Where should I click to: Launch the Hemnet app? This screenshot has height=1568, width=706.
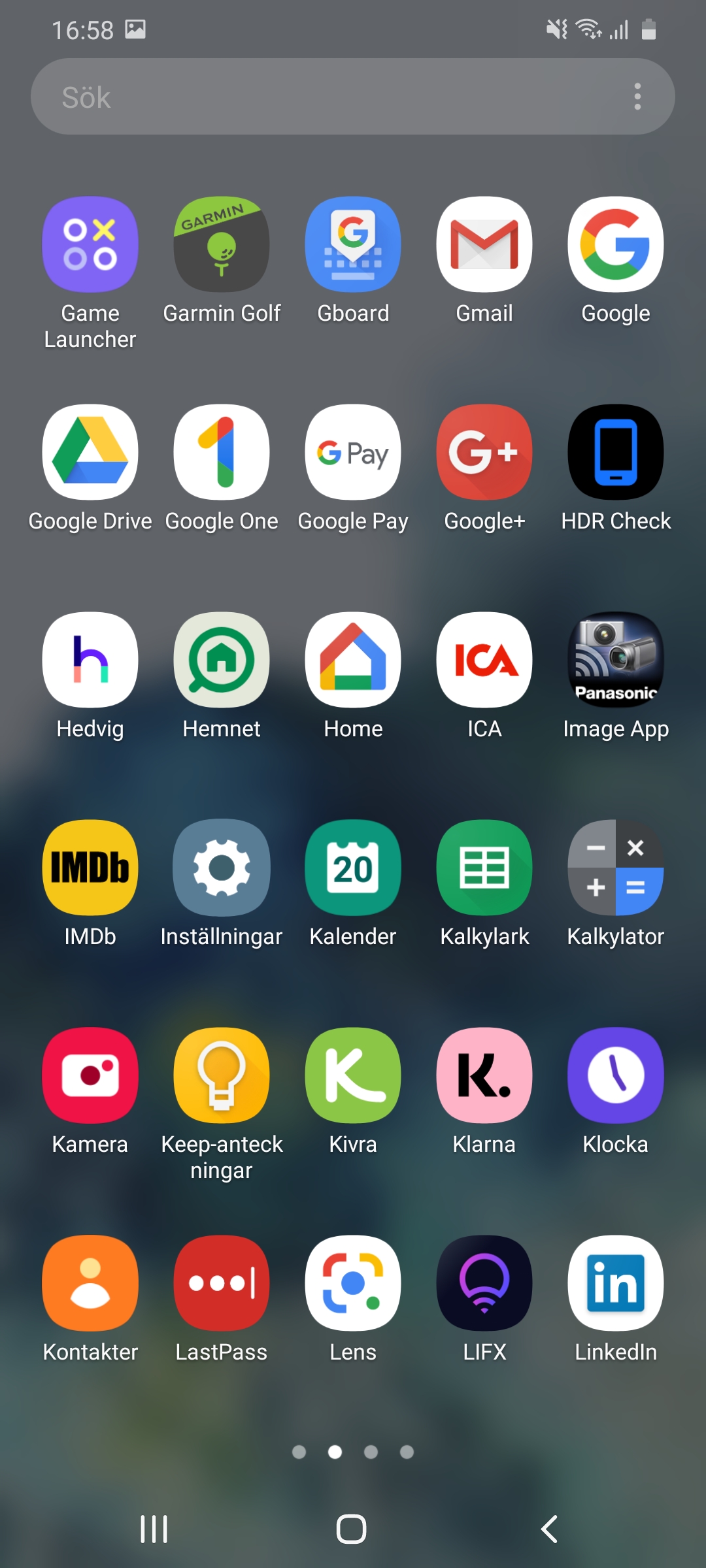coord(222,661)
